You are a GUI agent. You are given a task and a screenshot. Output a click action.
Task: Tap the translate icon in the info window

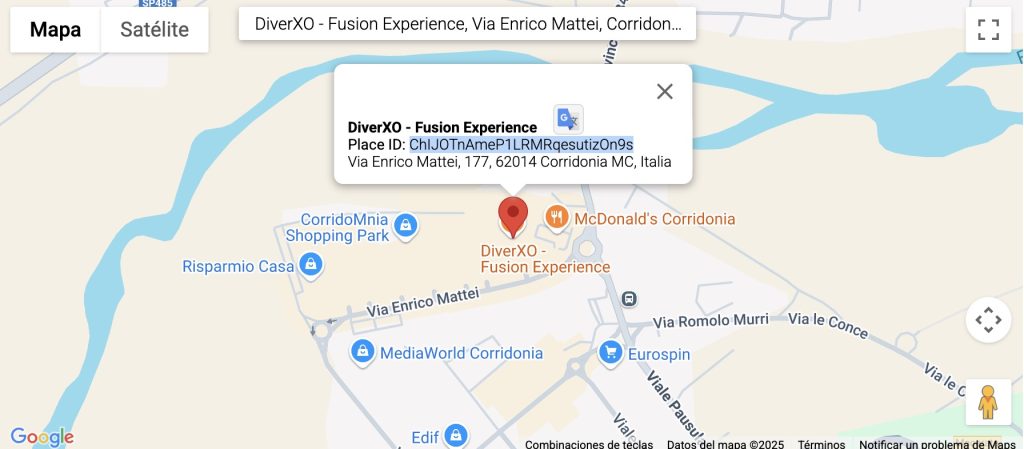(x=567, y=119)
